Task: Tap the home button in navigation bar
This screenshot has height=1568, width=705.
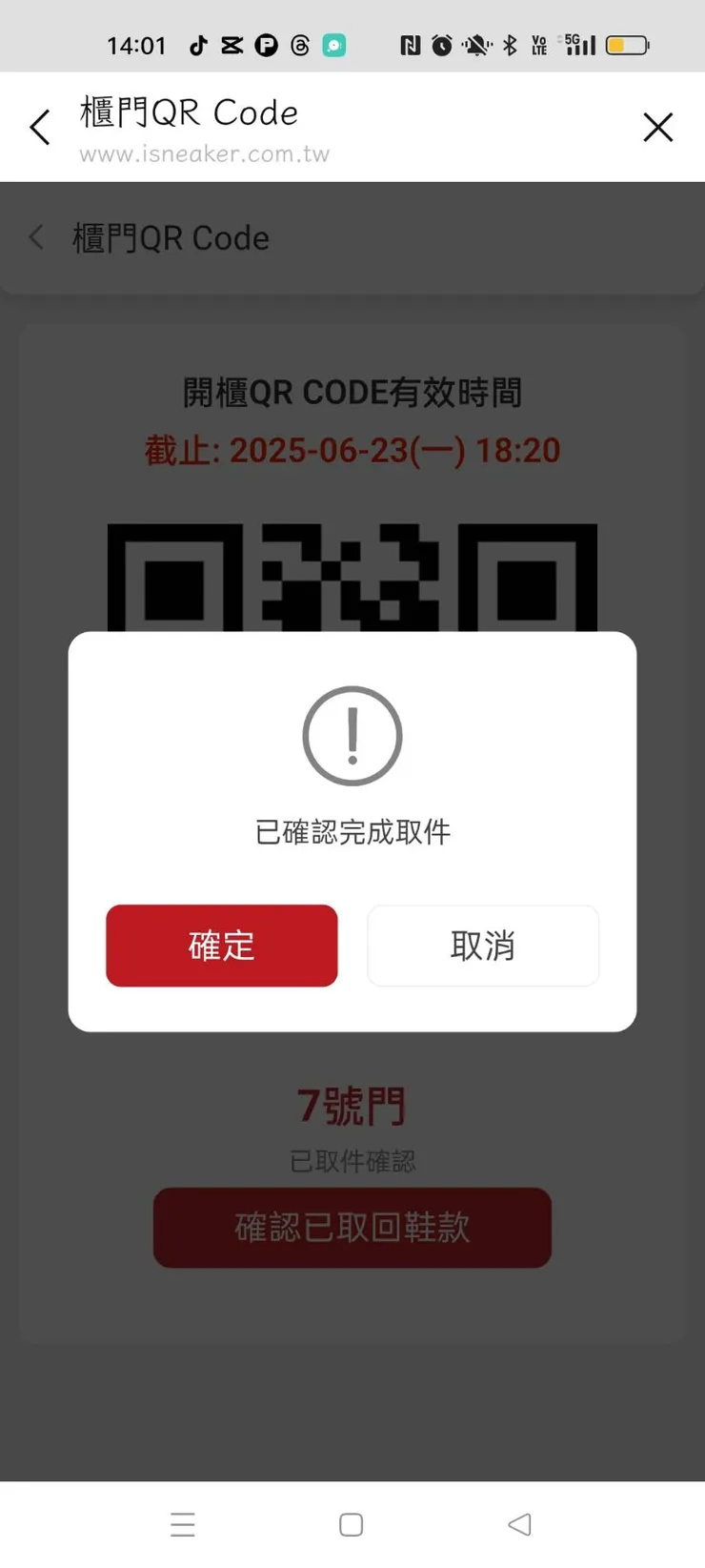Action: (x=352, y=1525)
